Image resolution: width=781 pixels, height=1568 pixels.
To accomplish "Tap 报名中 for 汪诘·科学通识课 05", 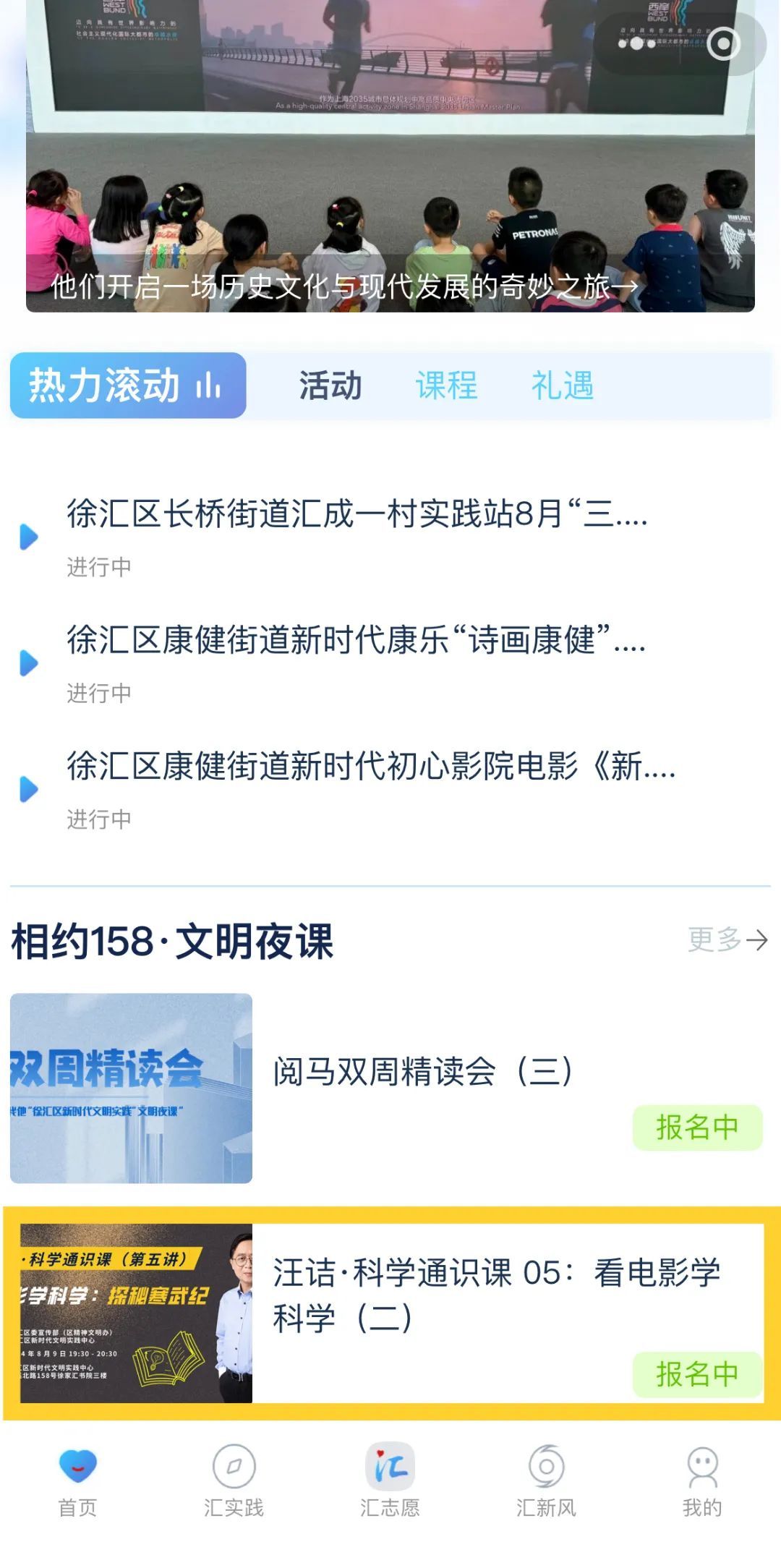I will (697, 1374).
